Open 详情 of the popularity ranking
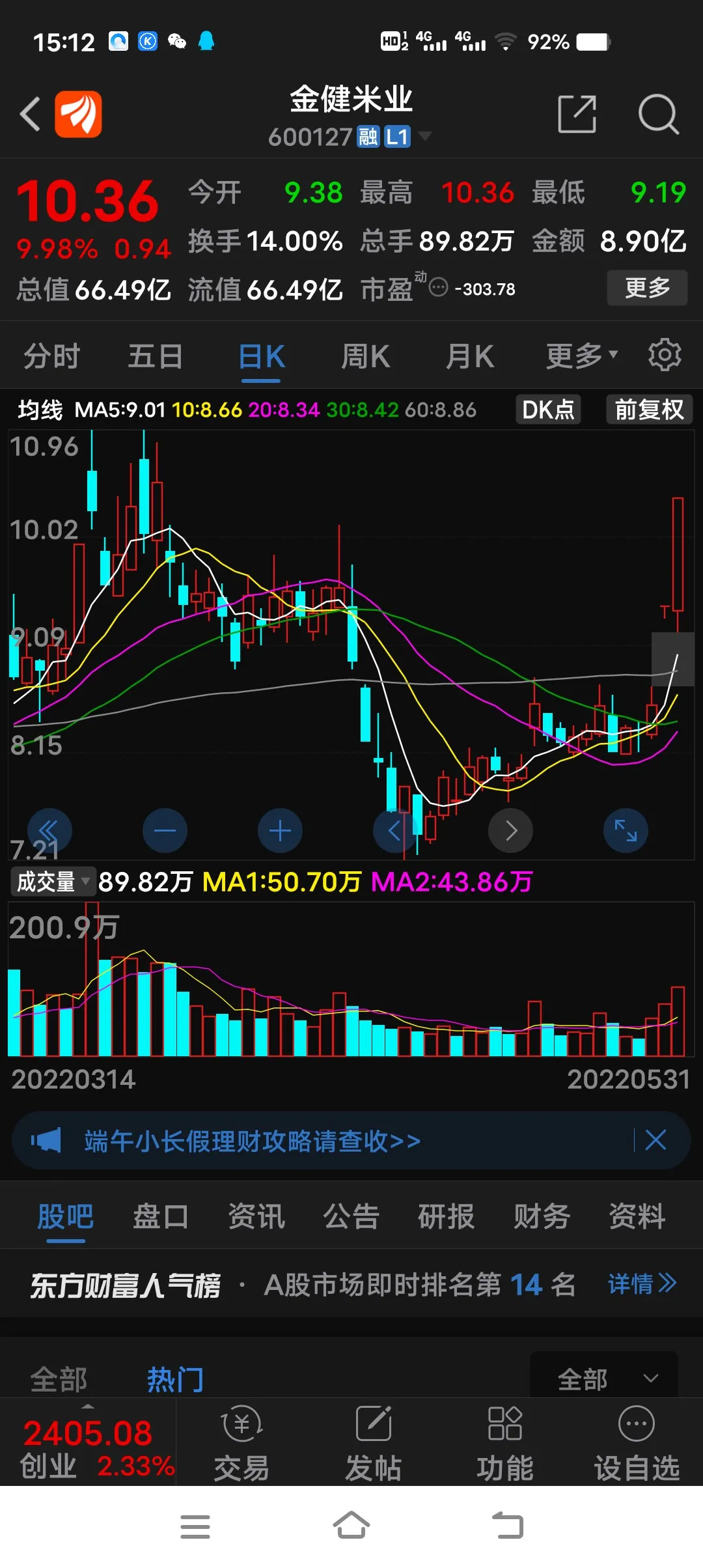 pos(642,1284)
